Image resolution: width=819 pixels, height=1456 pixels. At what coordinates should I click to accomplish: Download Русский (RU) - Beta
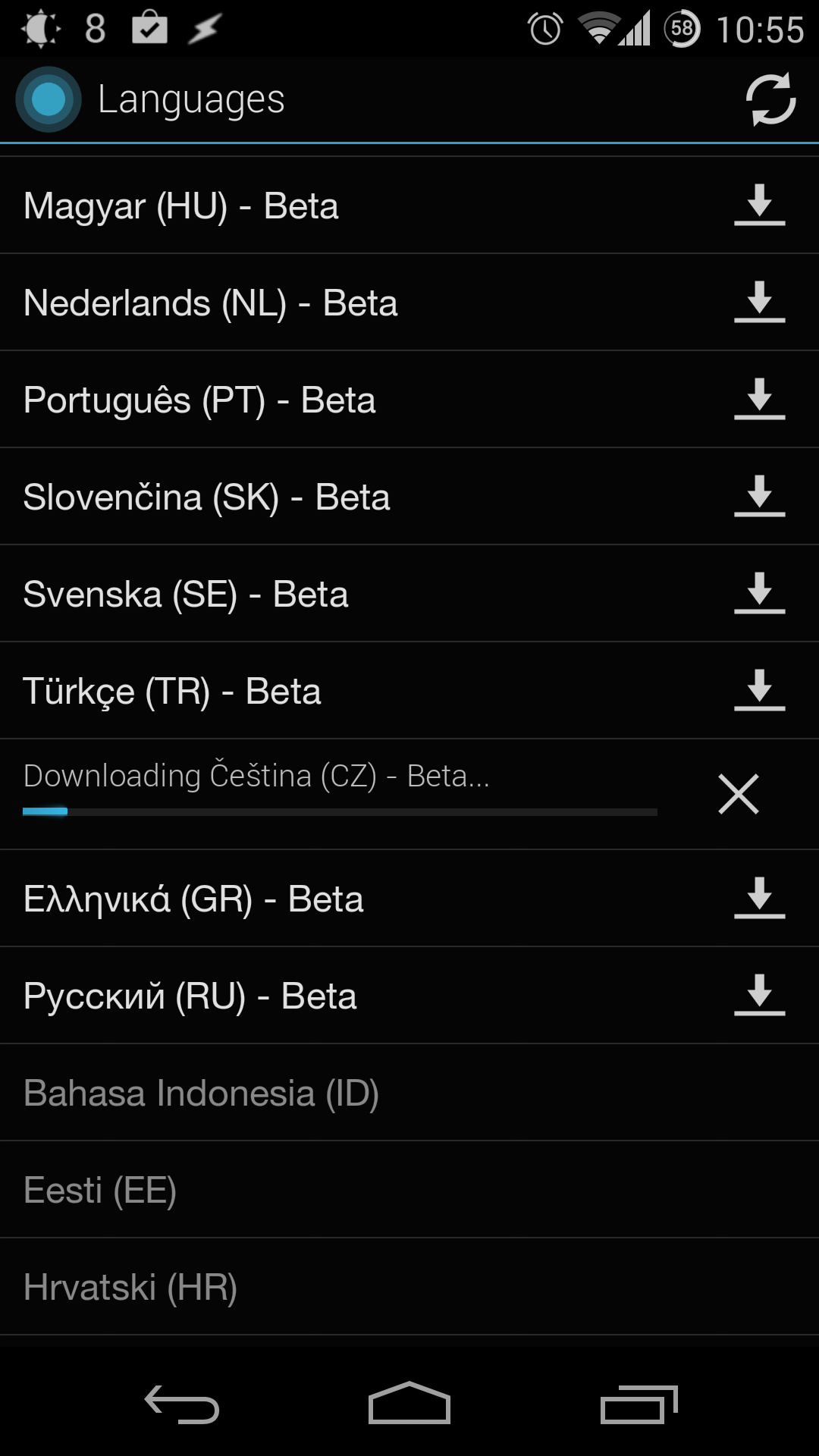(x=759, y=996)
